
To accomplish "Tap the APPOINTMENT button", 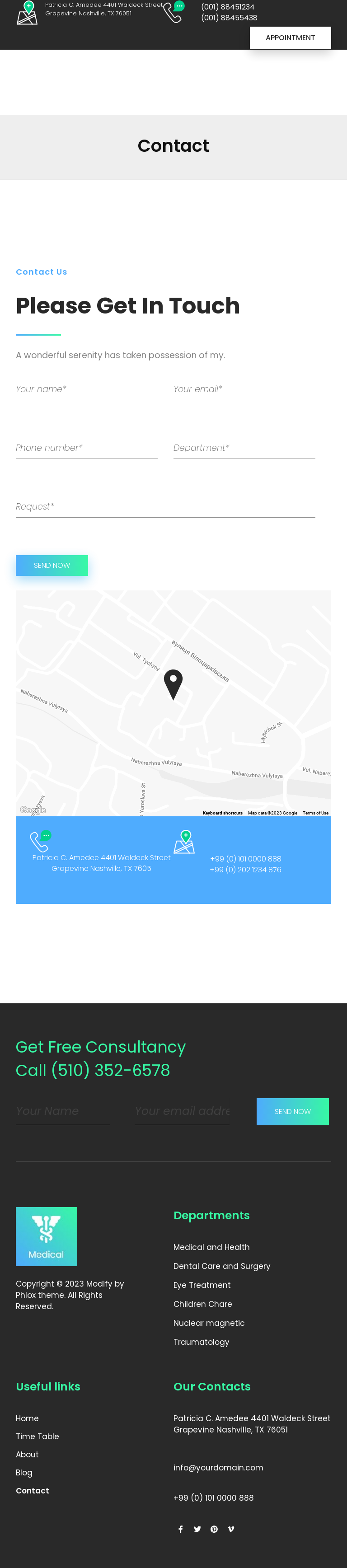I will pos(290,38).
